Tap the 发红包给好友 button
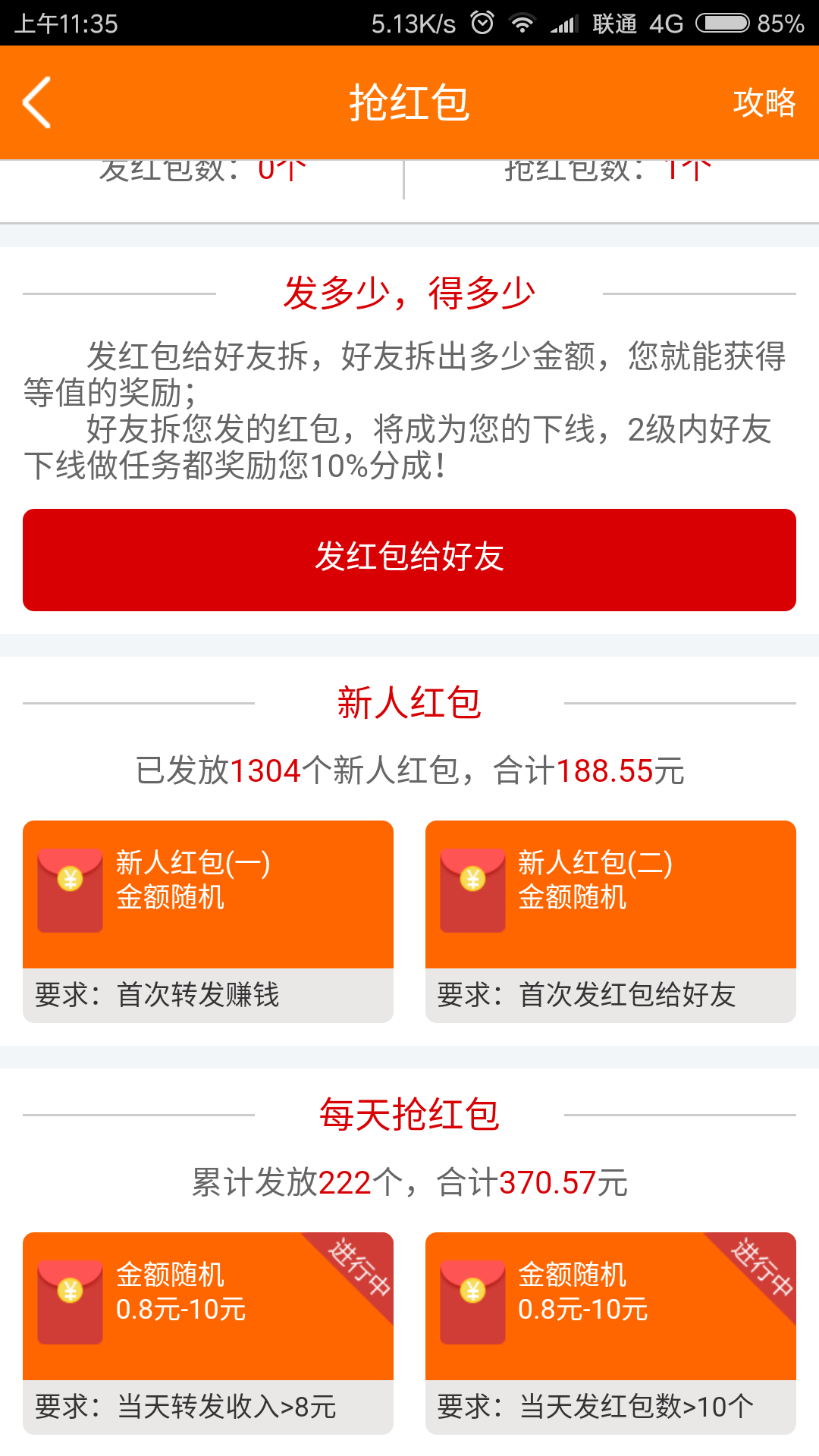The height and width of the screenshot is (1456, 819). click(x=409, y=560)
